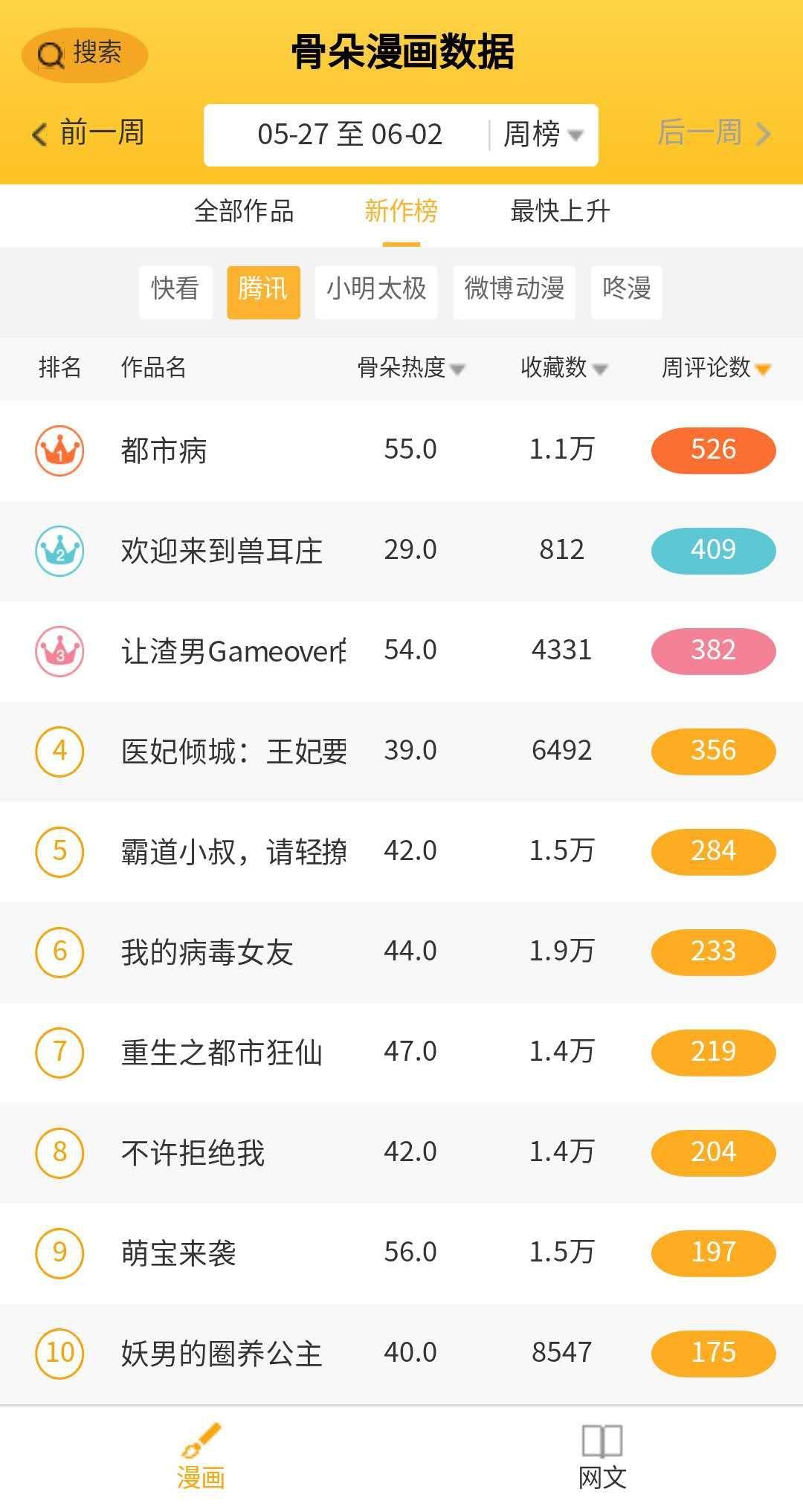Open 萌宝来袭 entry
This screenshot has height=1512, width=803.
coord(401,1253)
